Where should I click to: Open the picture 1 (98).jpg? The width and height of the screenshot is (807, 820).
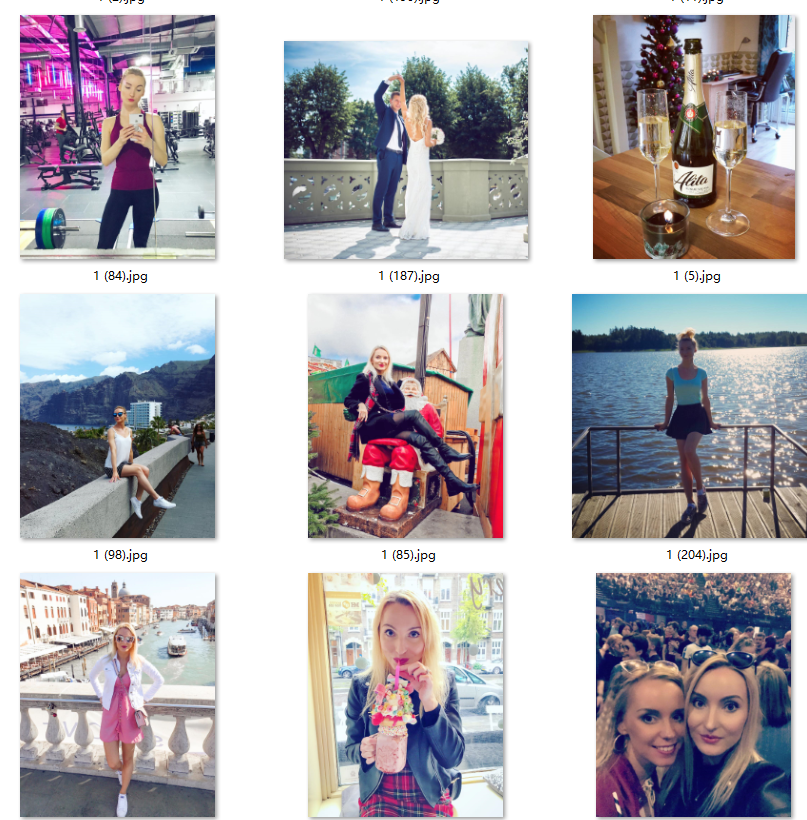click(x=118, y=416)
